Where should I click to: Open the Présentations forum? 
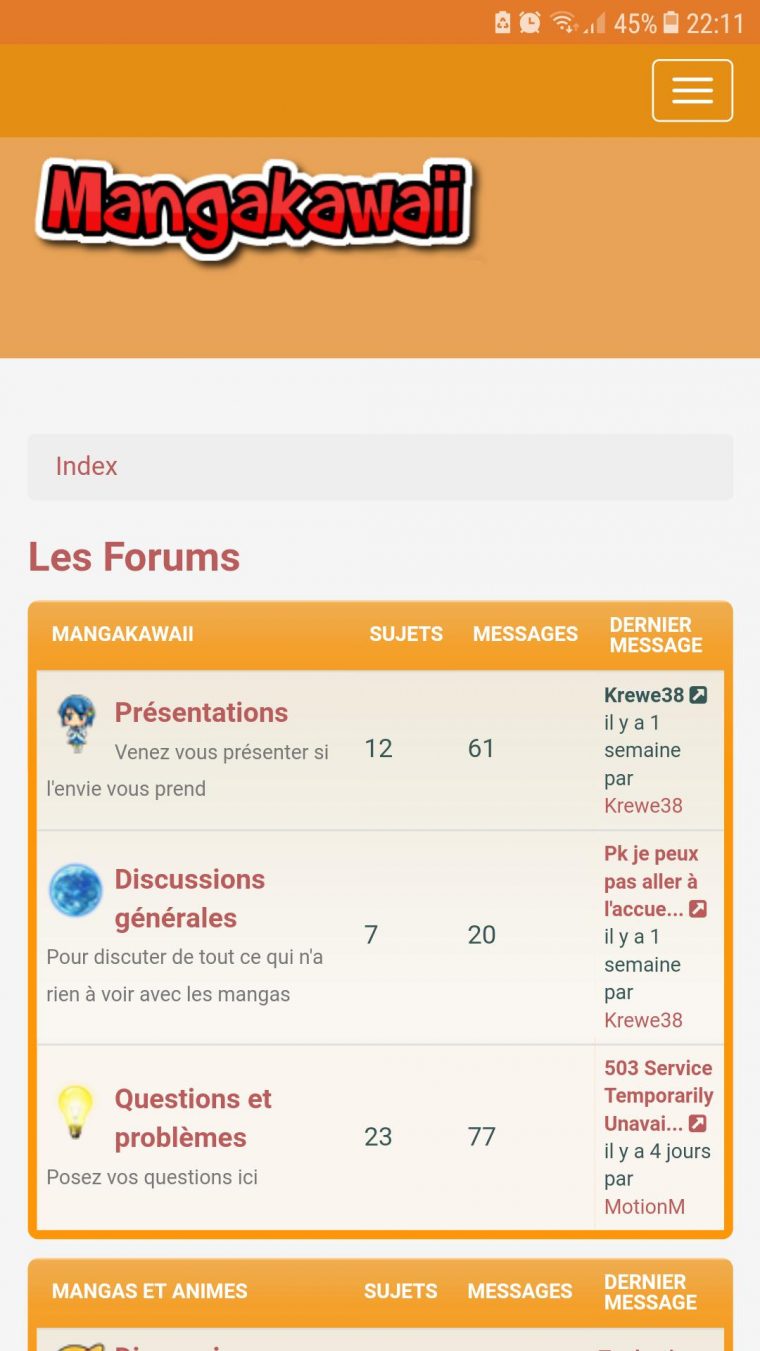coord(201,712)
